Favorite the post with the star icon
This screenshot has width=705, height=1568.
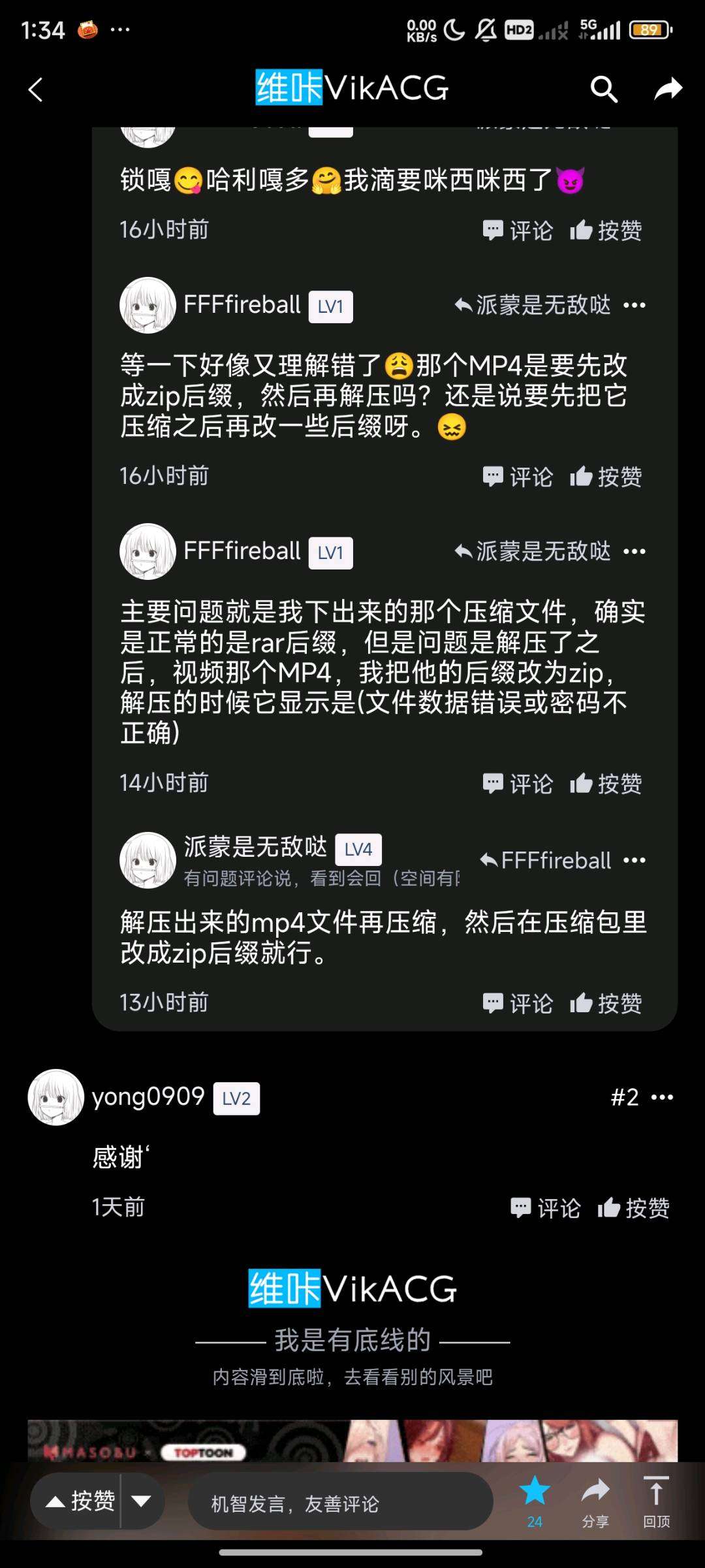point(535,1493)
